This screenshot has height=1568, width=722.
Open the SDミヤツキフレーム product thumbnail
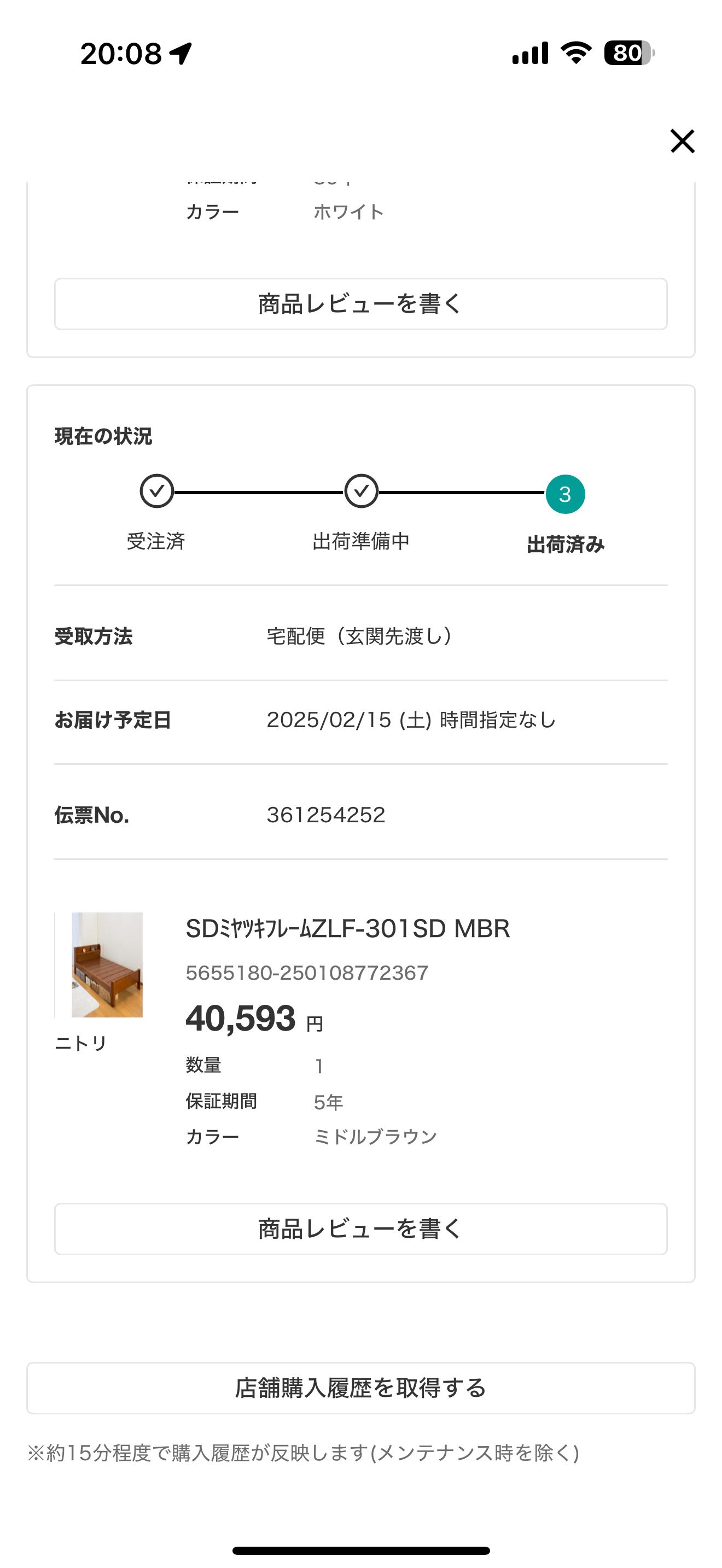pos(107,964)
